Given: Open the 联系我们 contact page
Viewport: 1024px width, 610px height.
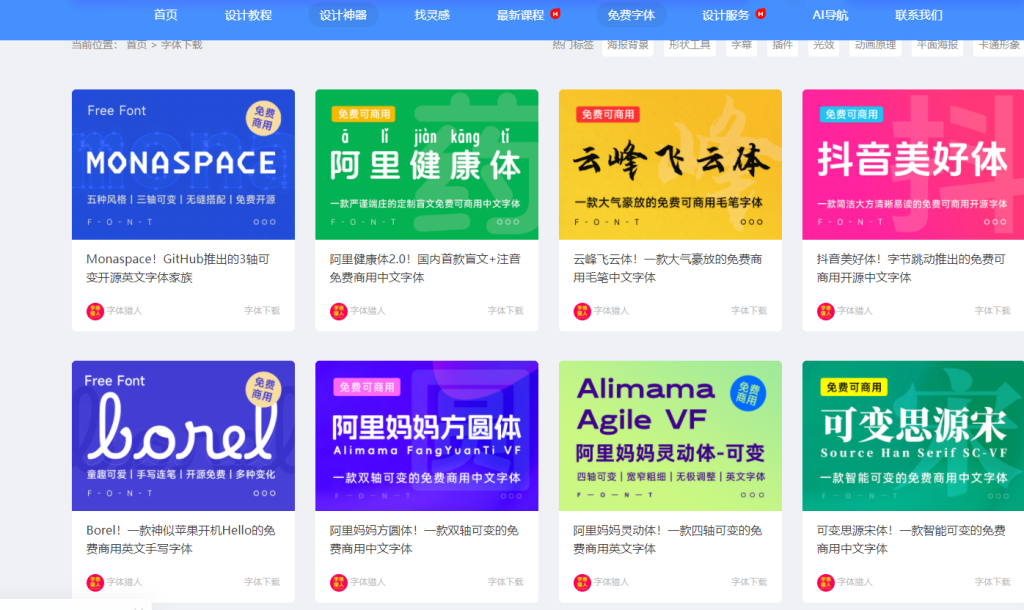Looking at the screenshot, I should click(918, 15).
